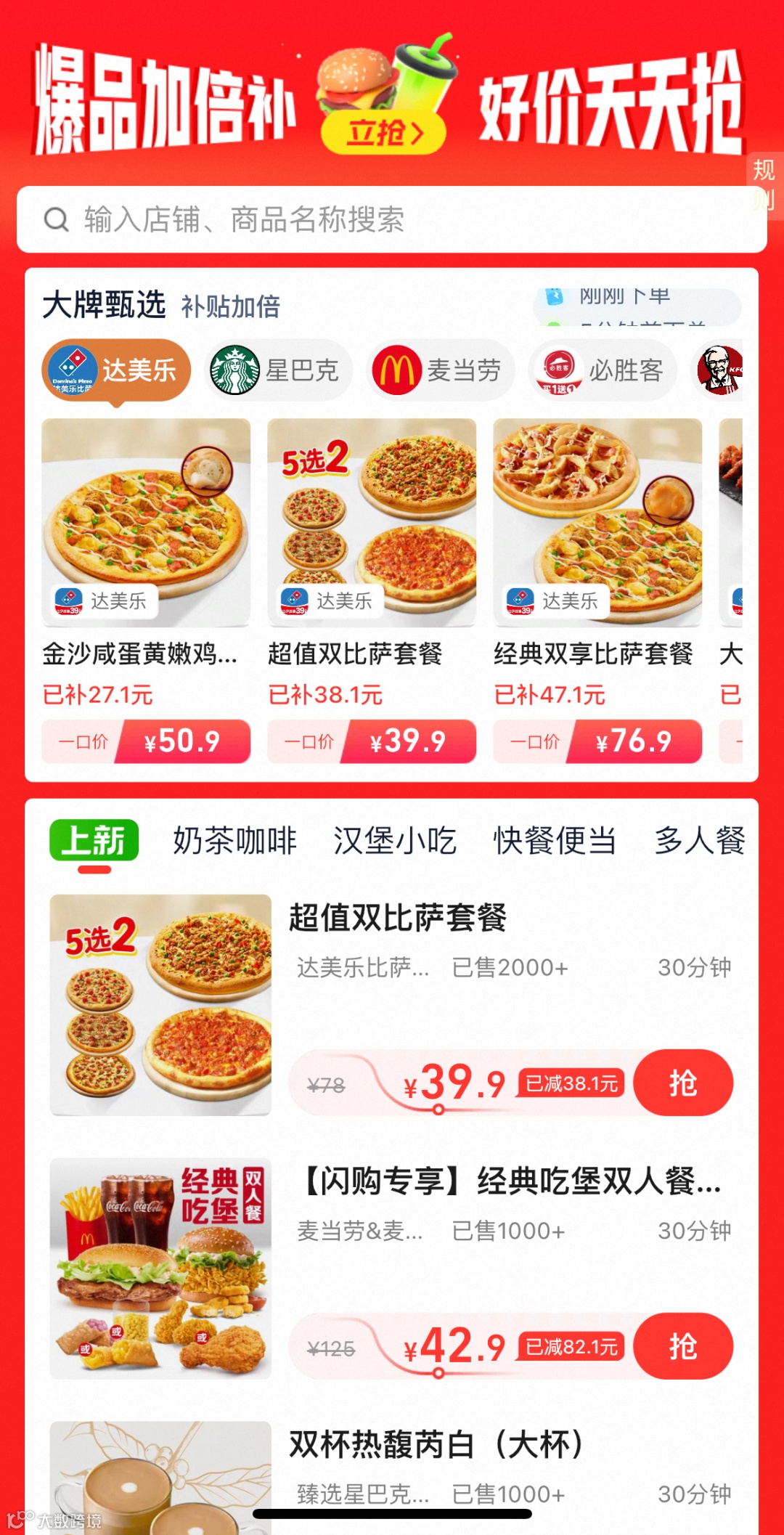This screenshot has height=1535, width=784.
Task: Select the 达美乐 brand chip
Action: coord(116,370)
